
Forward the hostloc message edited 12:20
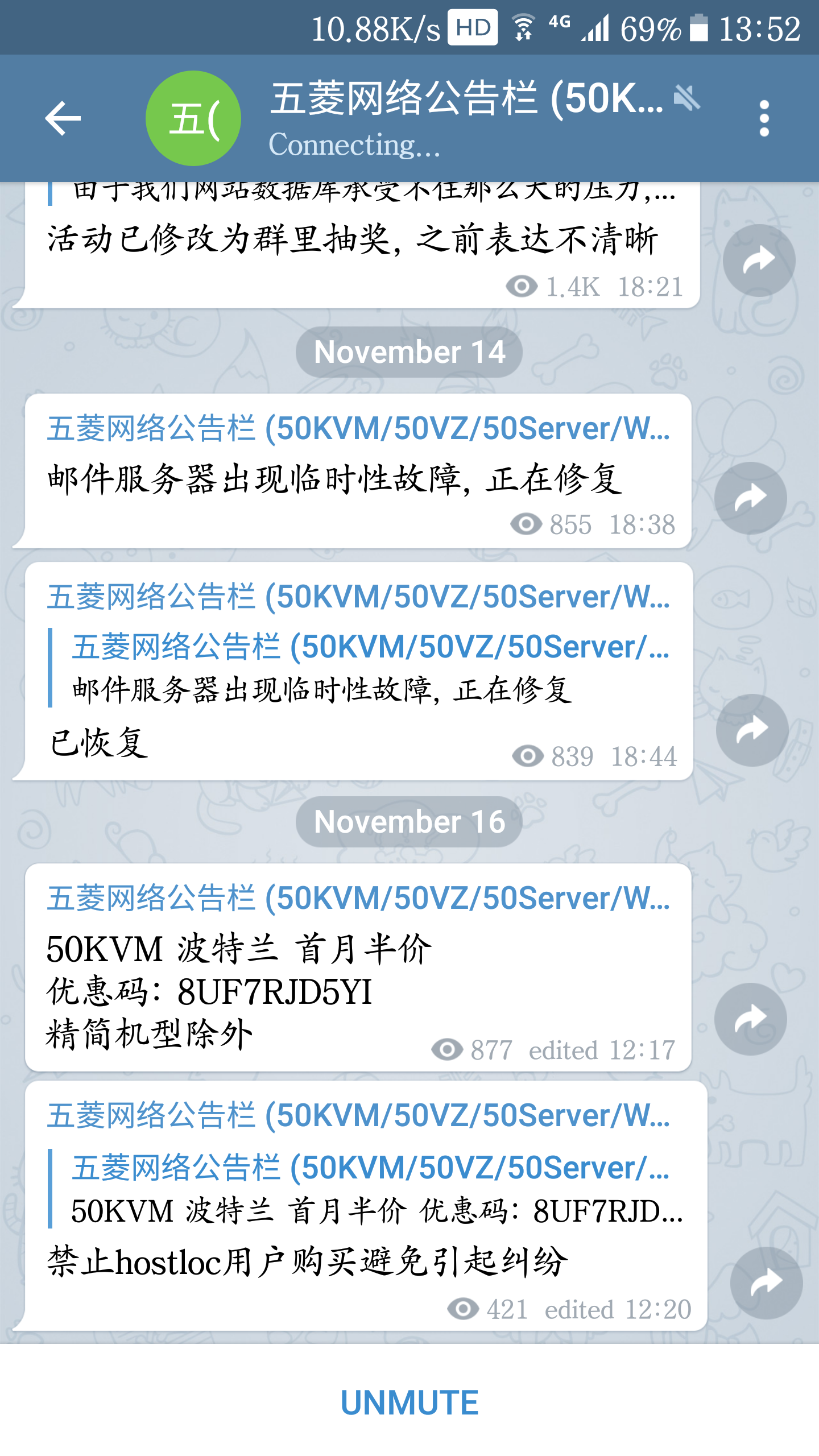(x=766, y=1283)
